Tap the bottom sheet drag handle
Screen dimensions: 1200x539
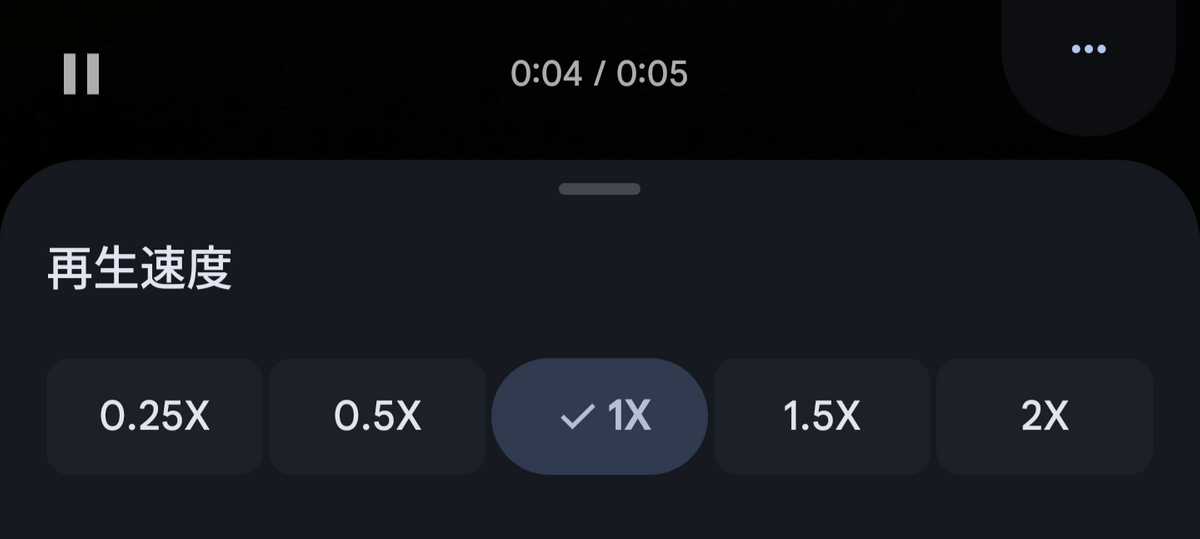pos(600,189)
